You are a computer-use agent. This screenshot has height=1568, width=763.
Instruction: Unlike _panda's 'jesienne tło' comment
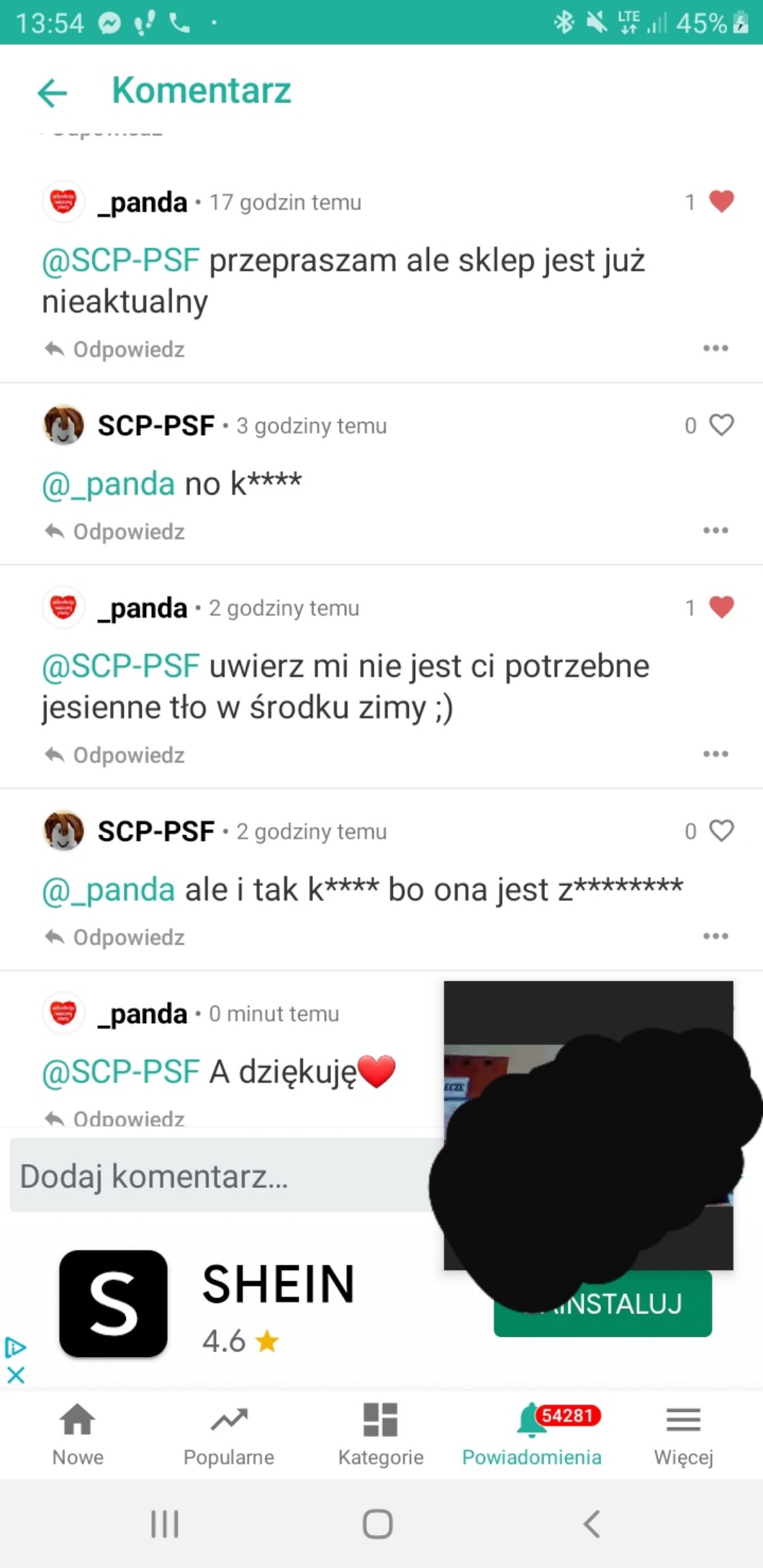point(721,607)
